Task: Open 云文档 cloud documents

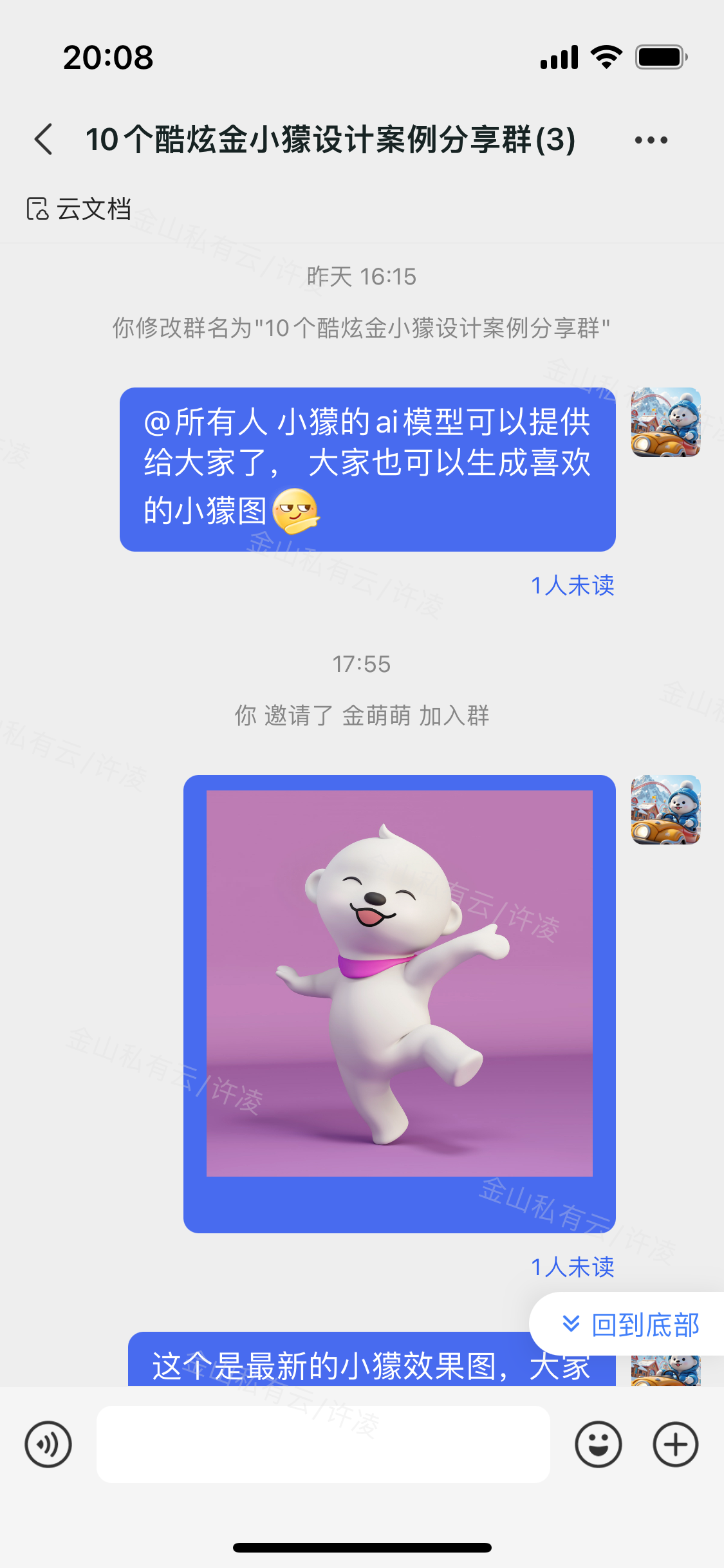Action: click(x=79, y=209)
